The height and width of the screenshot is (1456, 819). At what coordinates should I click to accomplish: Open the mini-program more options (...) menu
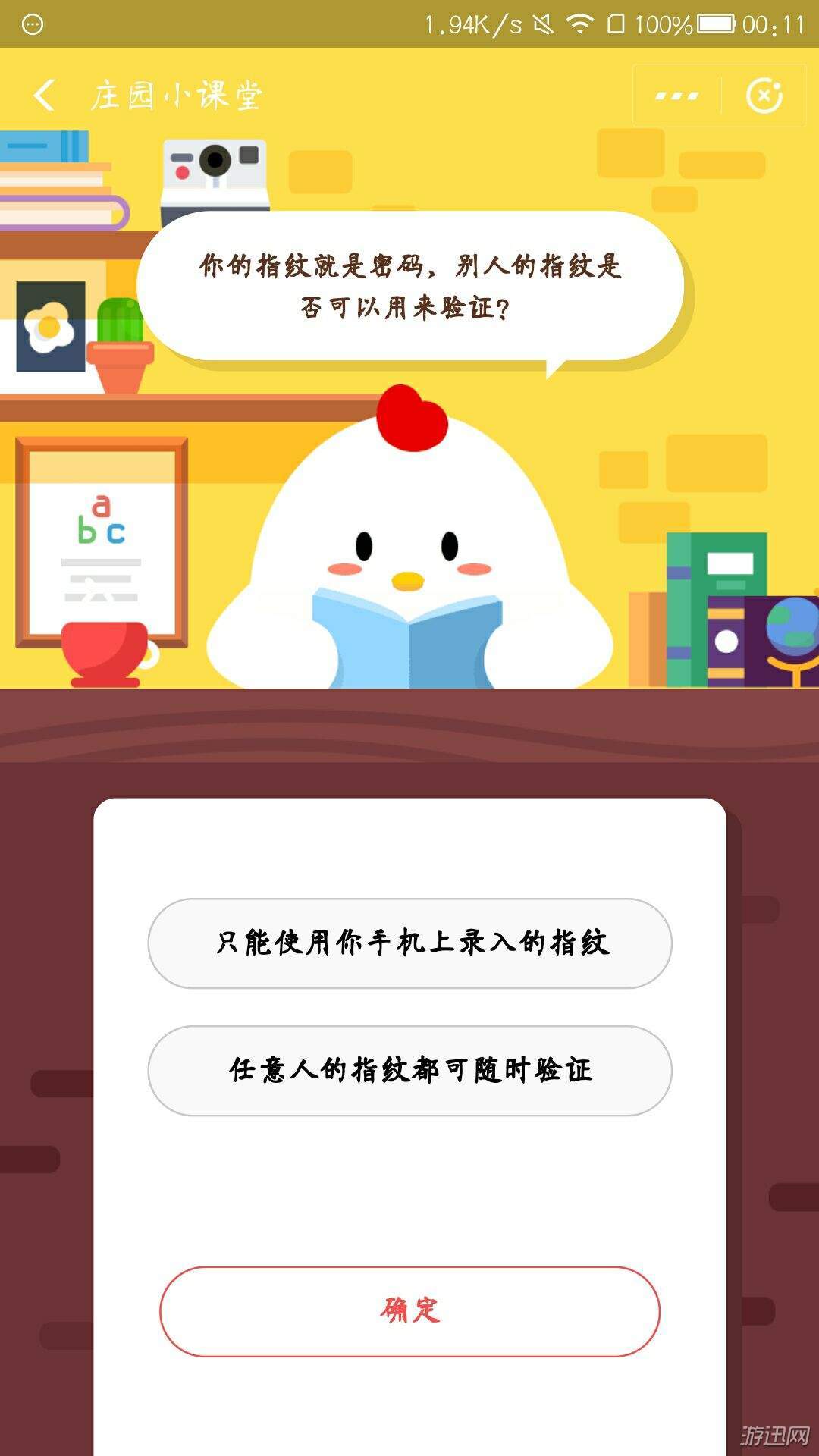pos(677,94)
